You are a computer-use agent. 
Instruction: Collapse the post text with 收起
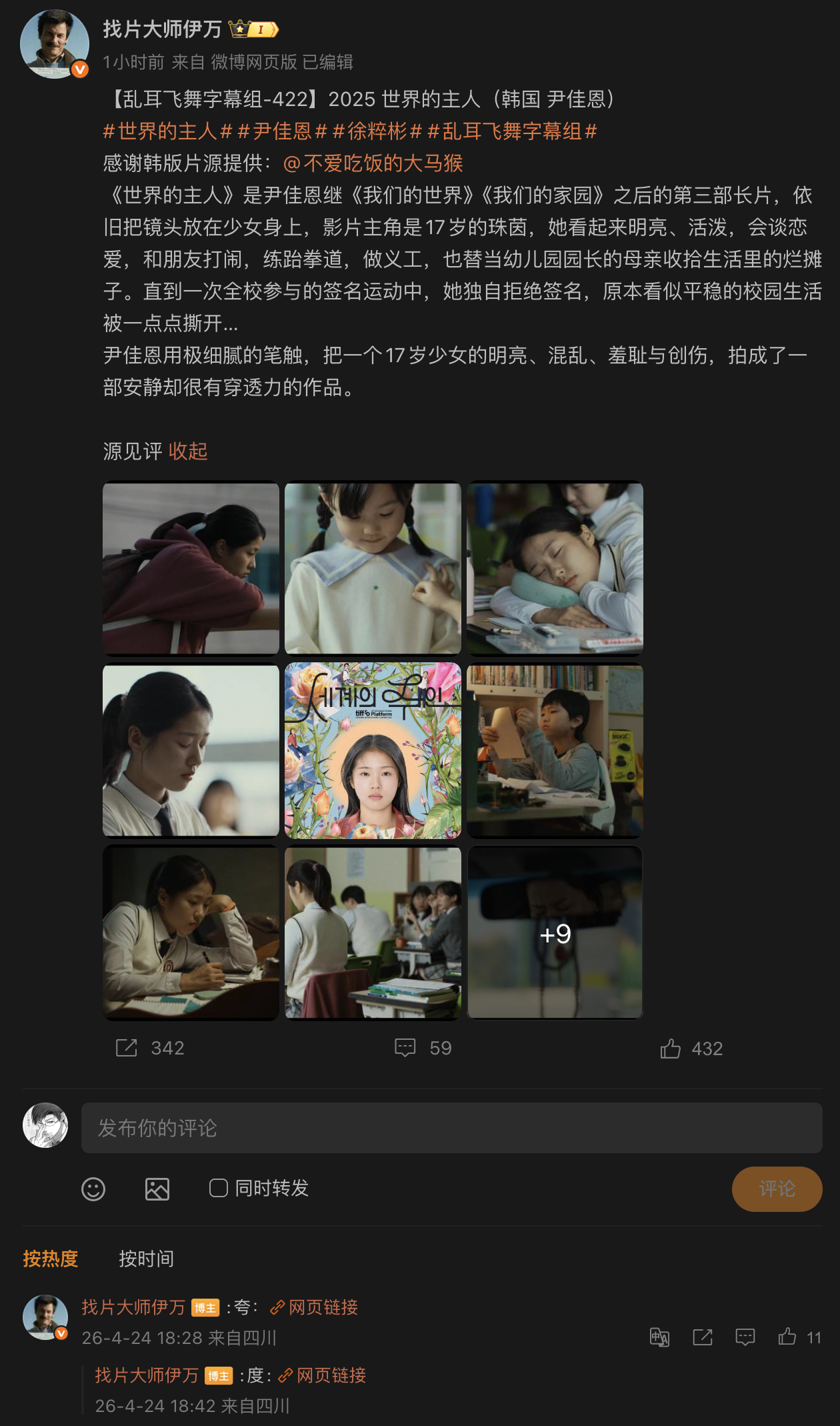[x=188, y=452]
